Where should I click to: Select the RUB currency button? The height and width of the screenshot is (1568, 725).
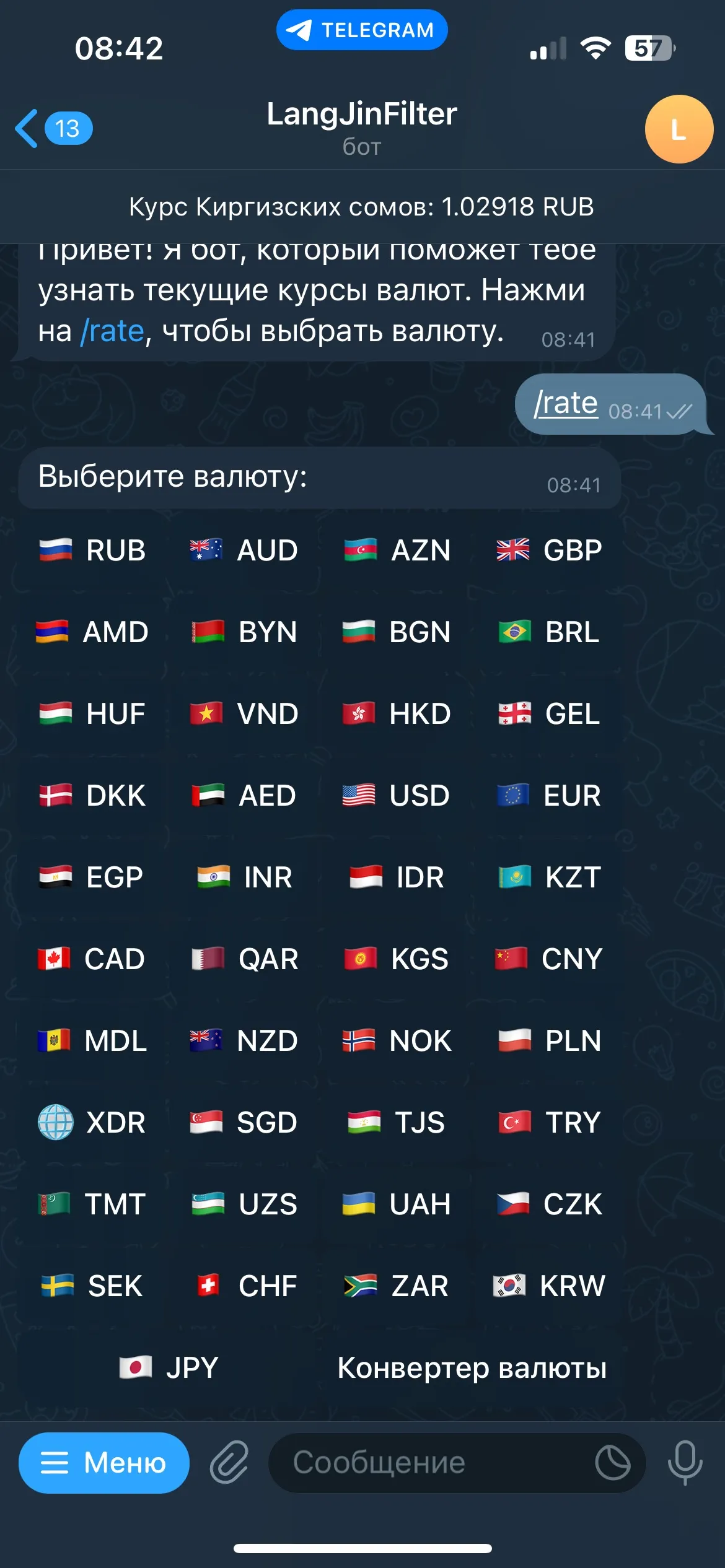coord(93,551)
